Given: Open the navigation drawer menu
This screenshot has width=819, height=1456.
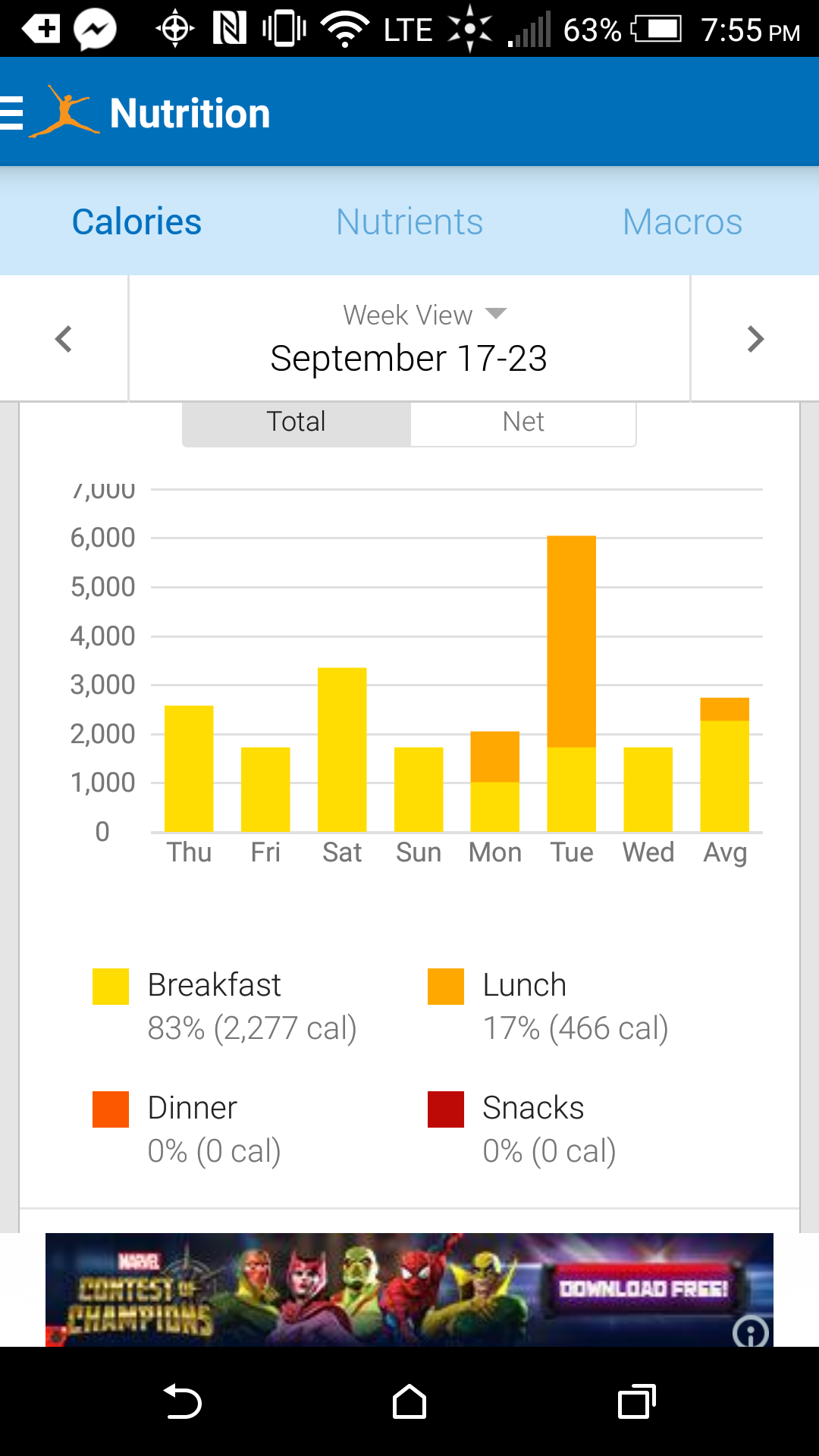Looking at the screenshot, I should click(x=11, y=113).
